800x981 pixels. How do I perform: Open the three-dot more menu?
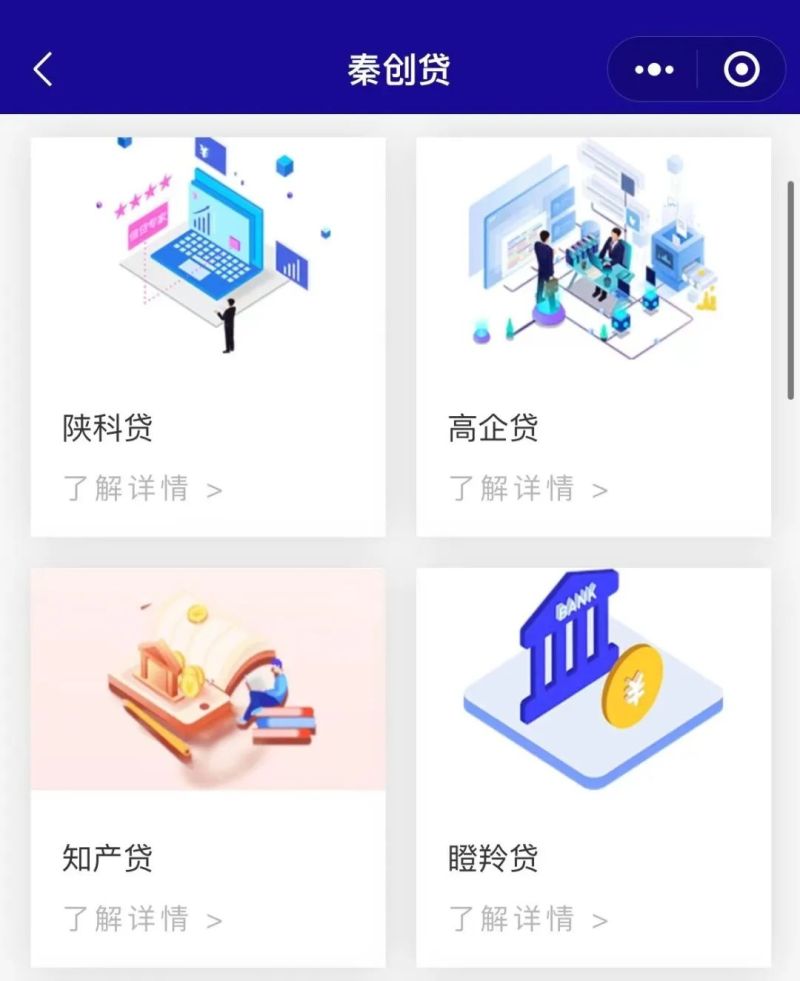[x=654, y=70]
